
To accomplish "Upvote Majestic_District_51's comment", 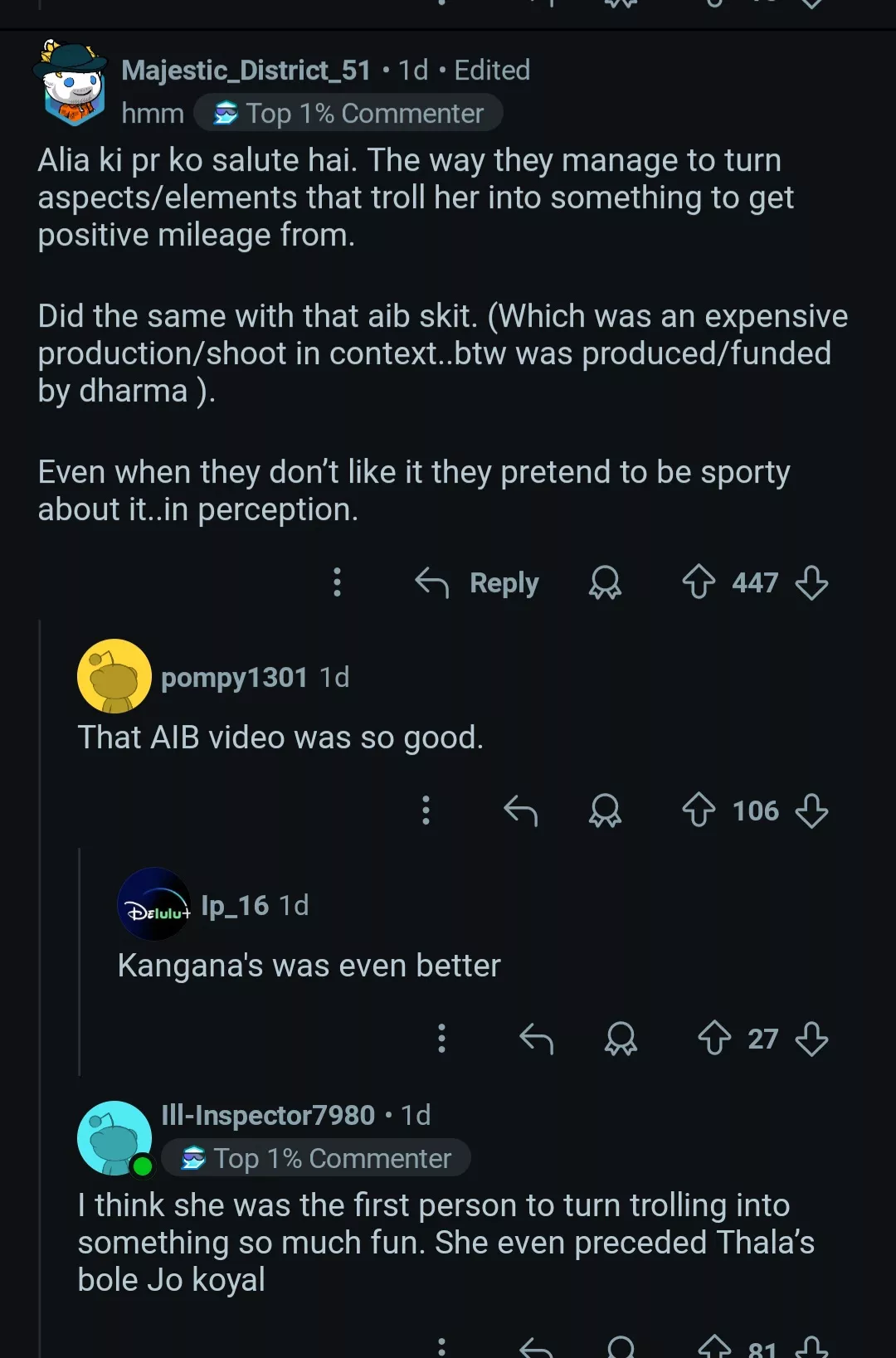I will pyautogui.click(x=699, y=582).
